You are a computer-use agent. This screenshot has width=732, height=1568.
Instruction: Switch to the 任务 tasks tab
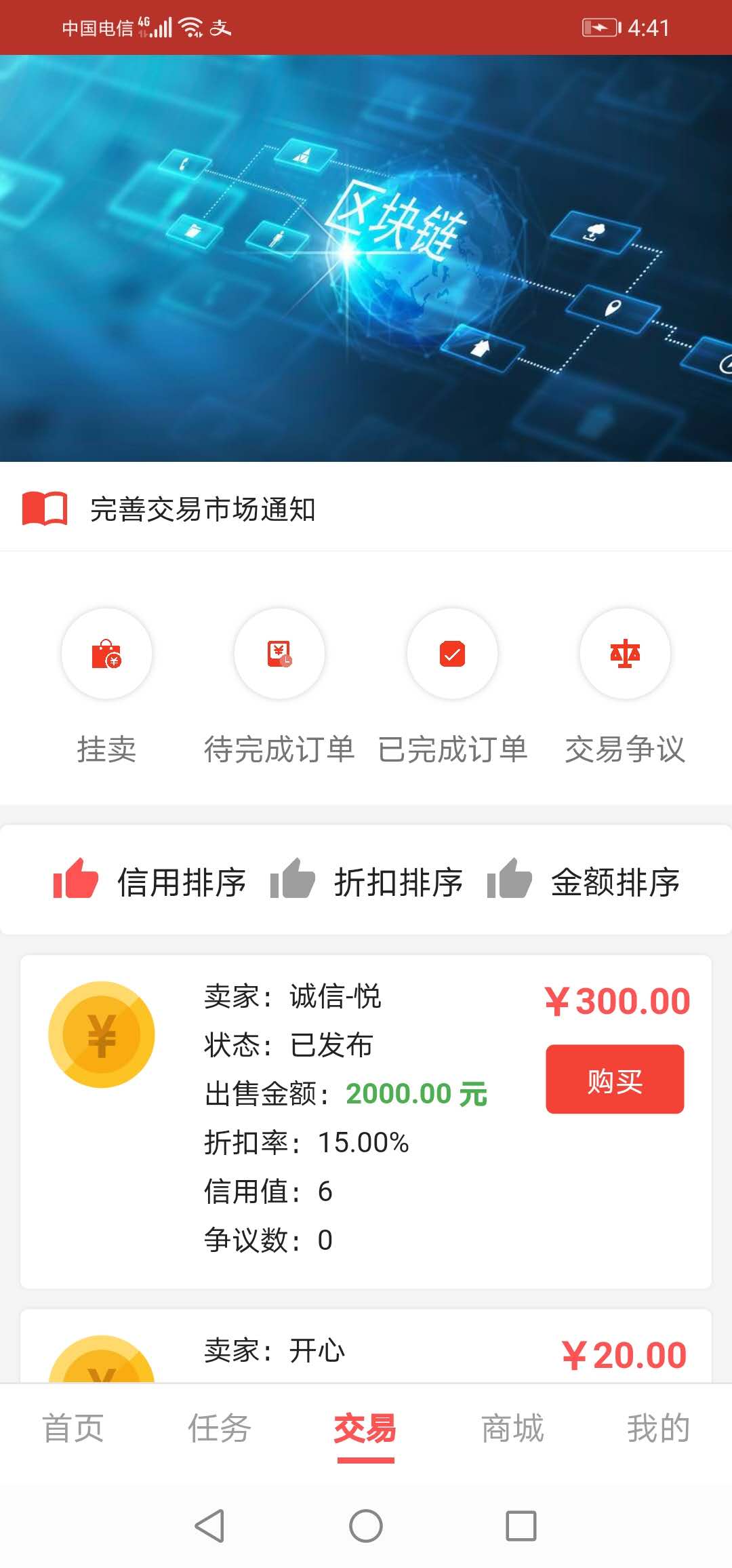(x=219, y=1429)
